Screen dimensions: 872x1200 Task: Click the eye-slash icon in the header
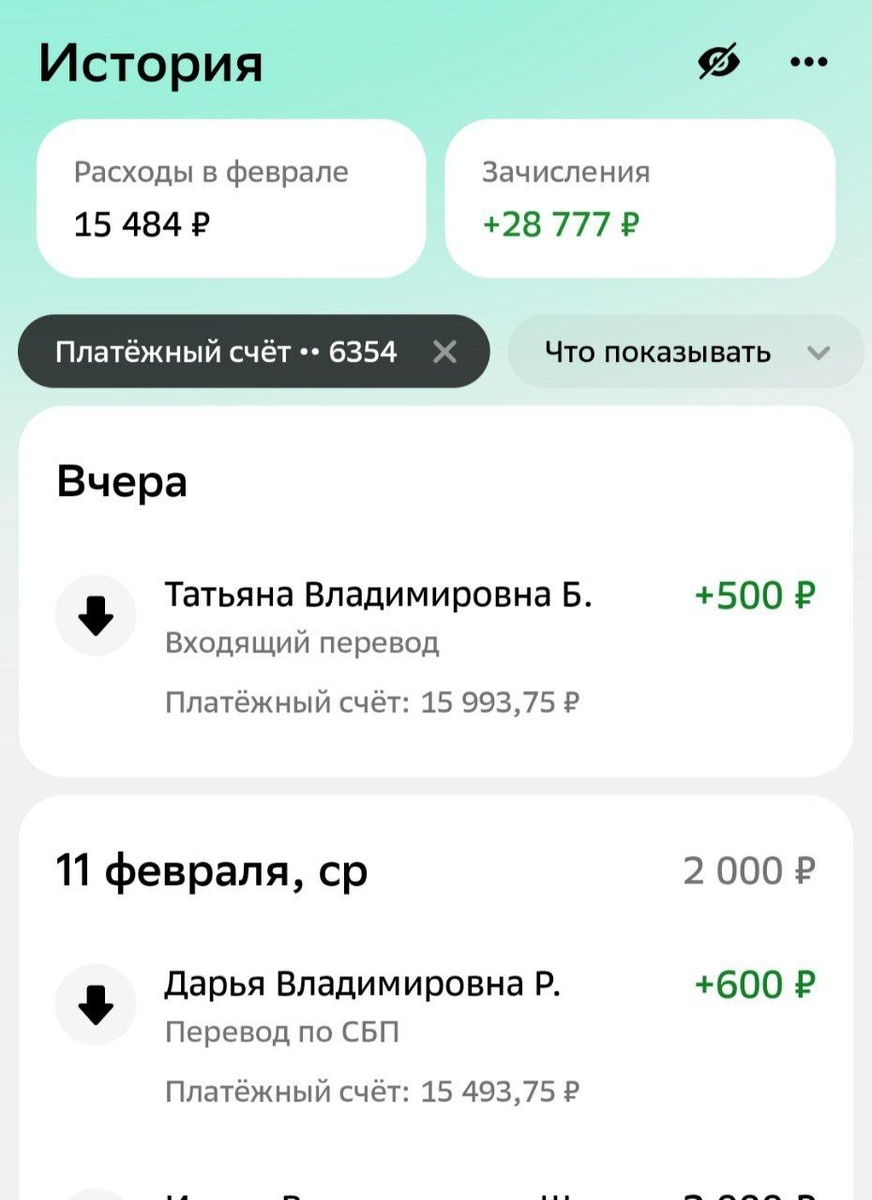[x=719, y=61]
